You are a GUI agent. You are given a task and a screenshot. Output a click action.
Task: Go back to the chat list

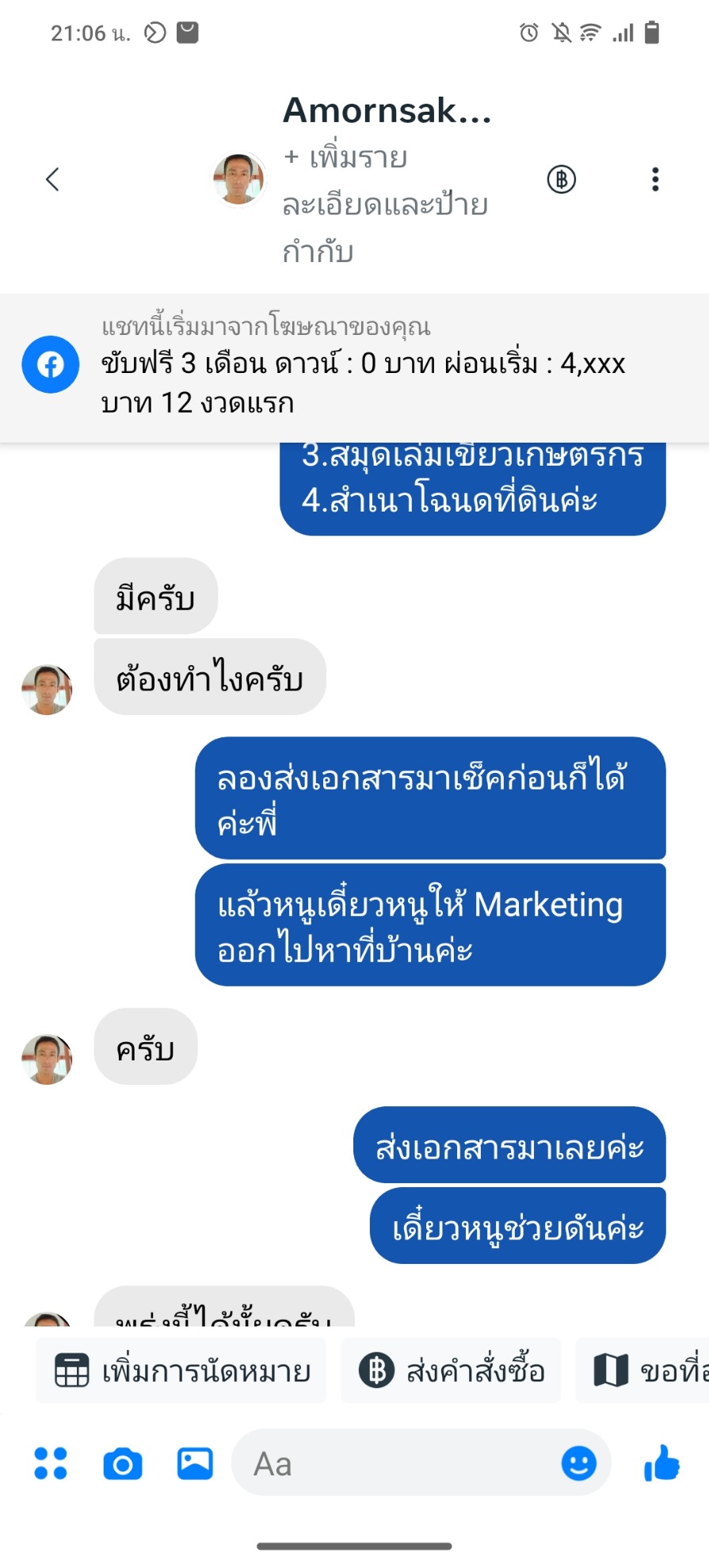tap(52, 180)
